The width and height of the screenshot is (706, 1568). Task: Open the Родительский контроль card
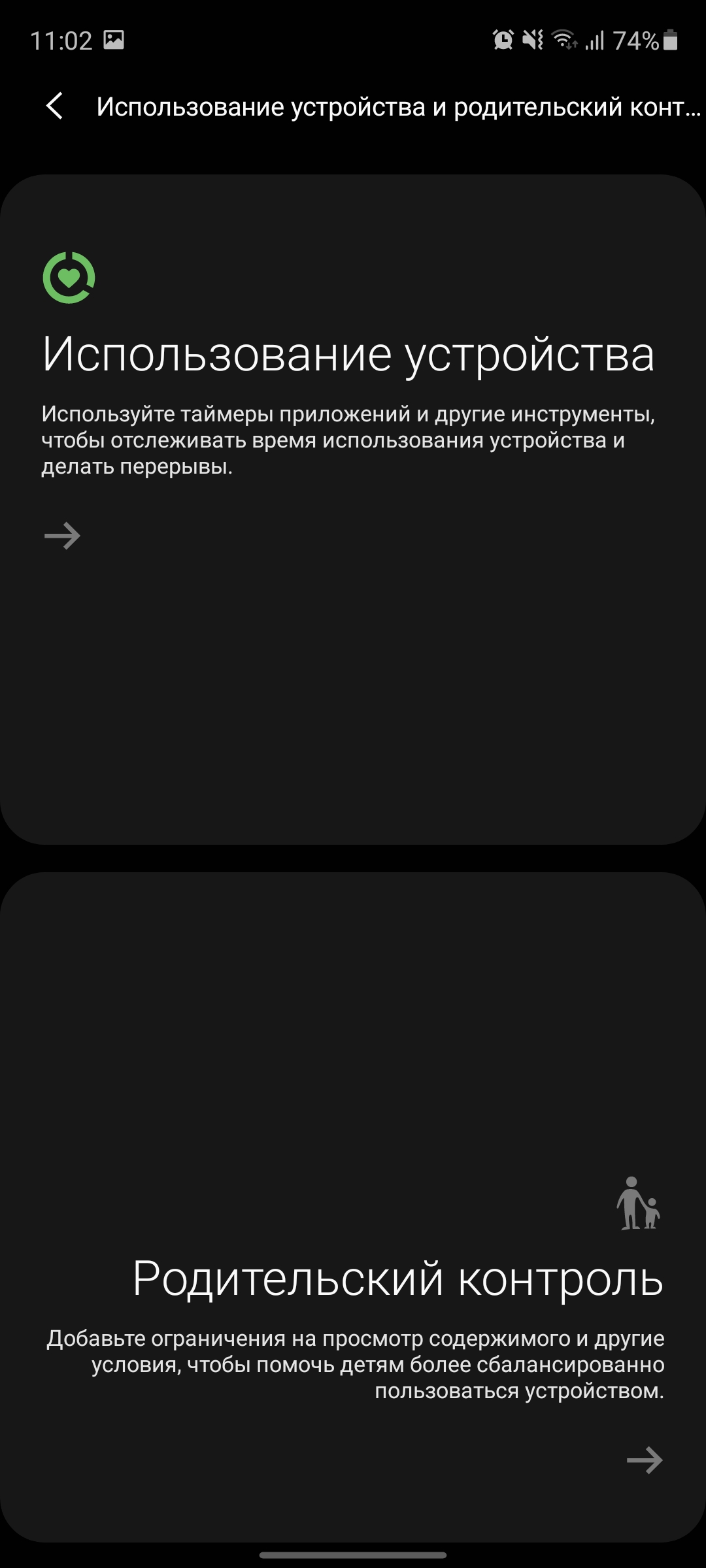click(x=353, y=1209)
